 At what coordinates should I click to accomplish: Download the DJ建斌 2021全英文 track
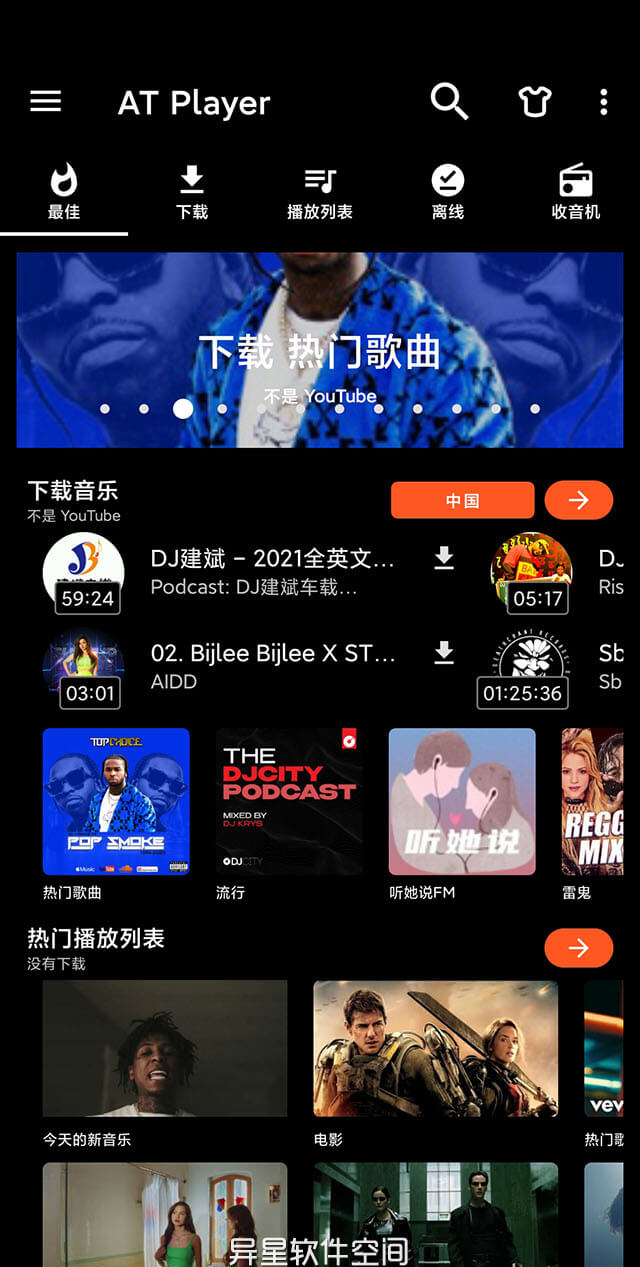tap(444, 558)
